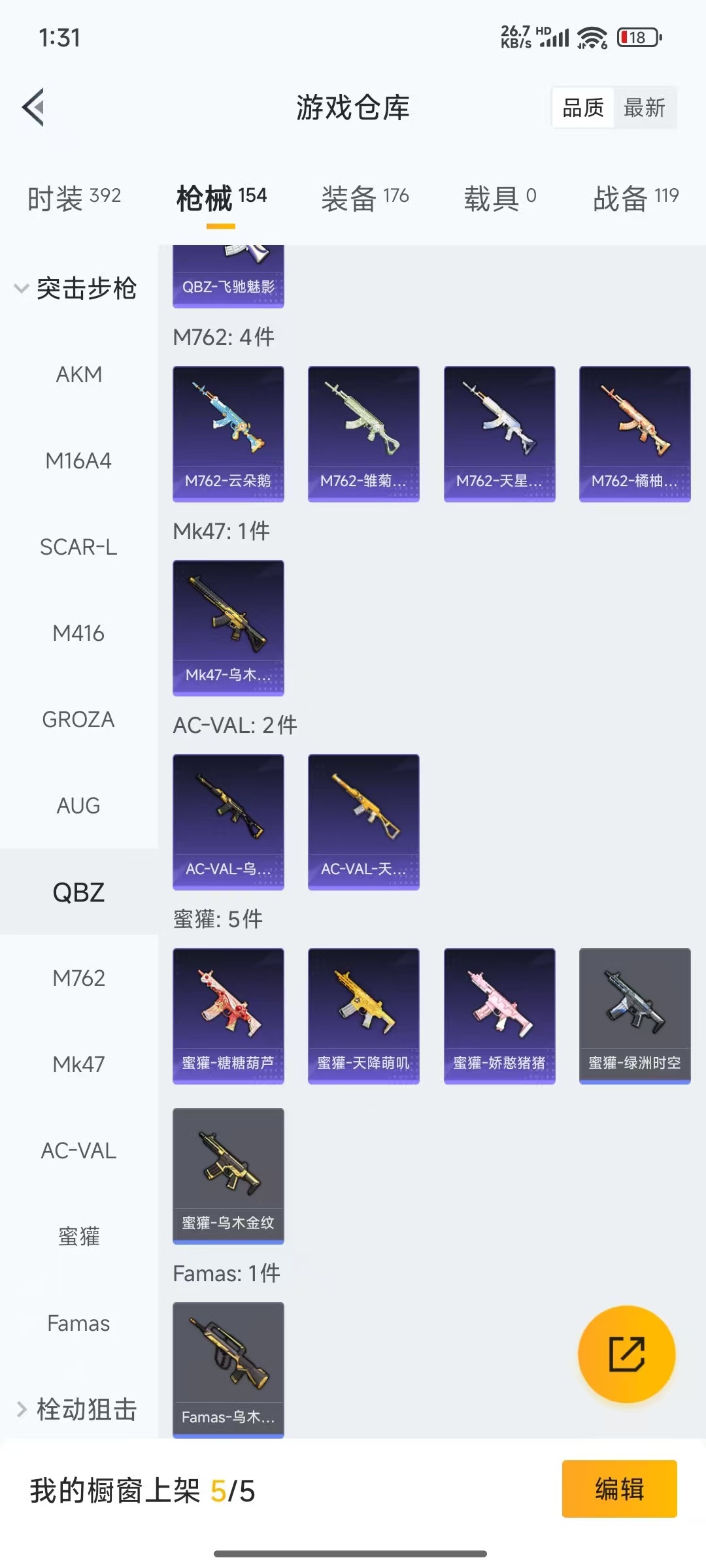The image size is (706, 1568).
Task: Select SCAR-L in the sidebar
Action: point(78,547)
